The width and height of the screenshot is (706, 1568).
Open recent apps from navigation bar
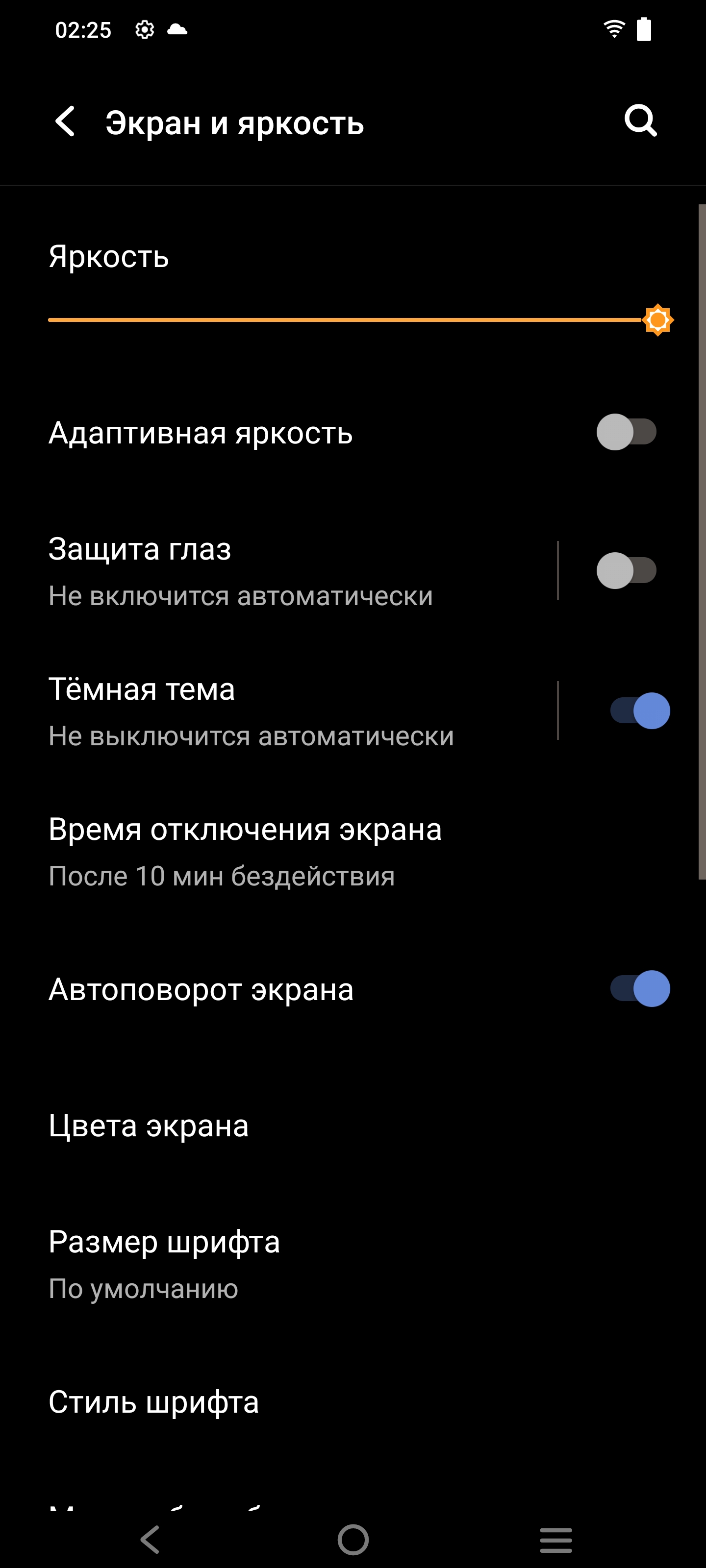click(555, 1540)
